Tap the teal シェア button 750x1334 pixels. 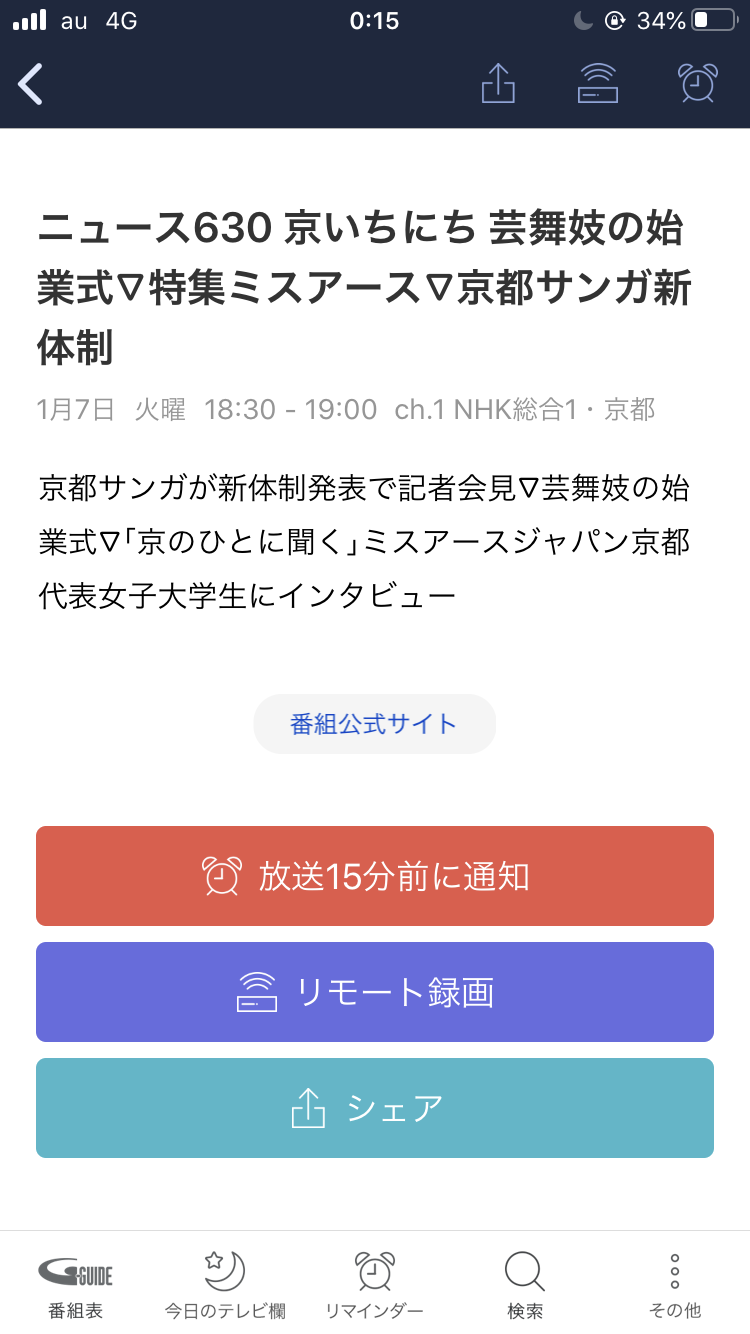tap(375, 1108)
